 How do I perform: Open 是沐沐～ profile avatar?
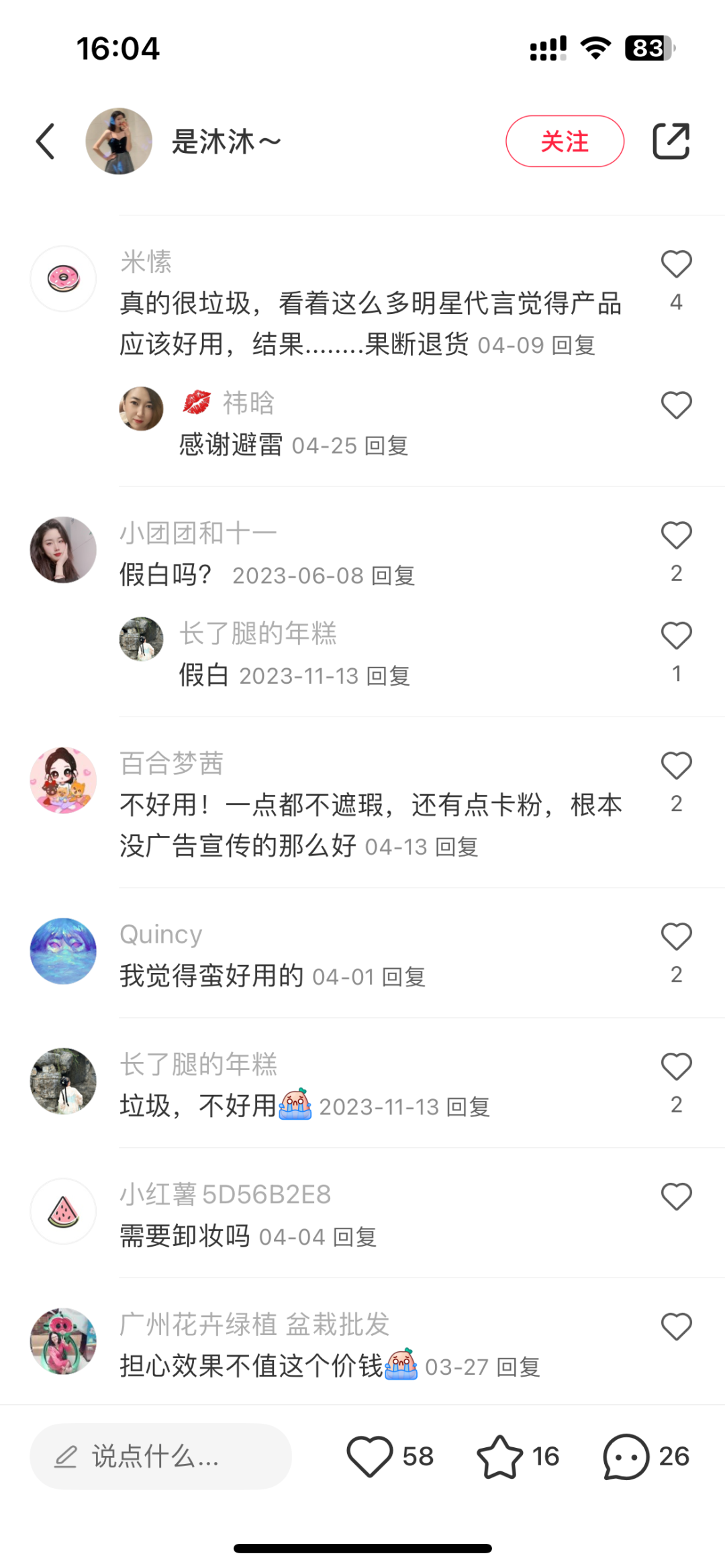tap(119, 142)
